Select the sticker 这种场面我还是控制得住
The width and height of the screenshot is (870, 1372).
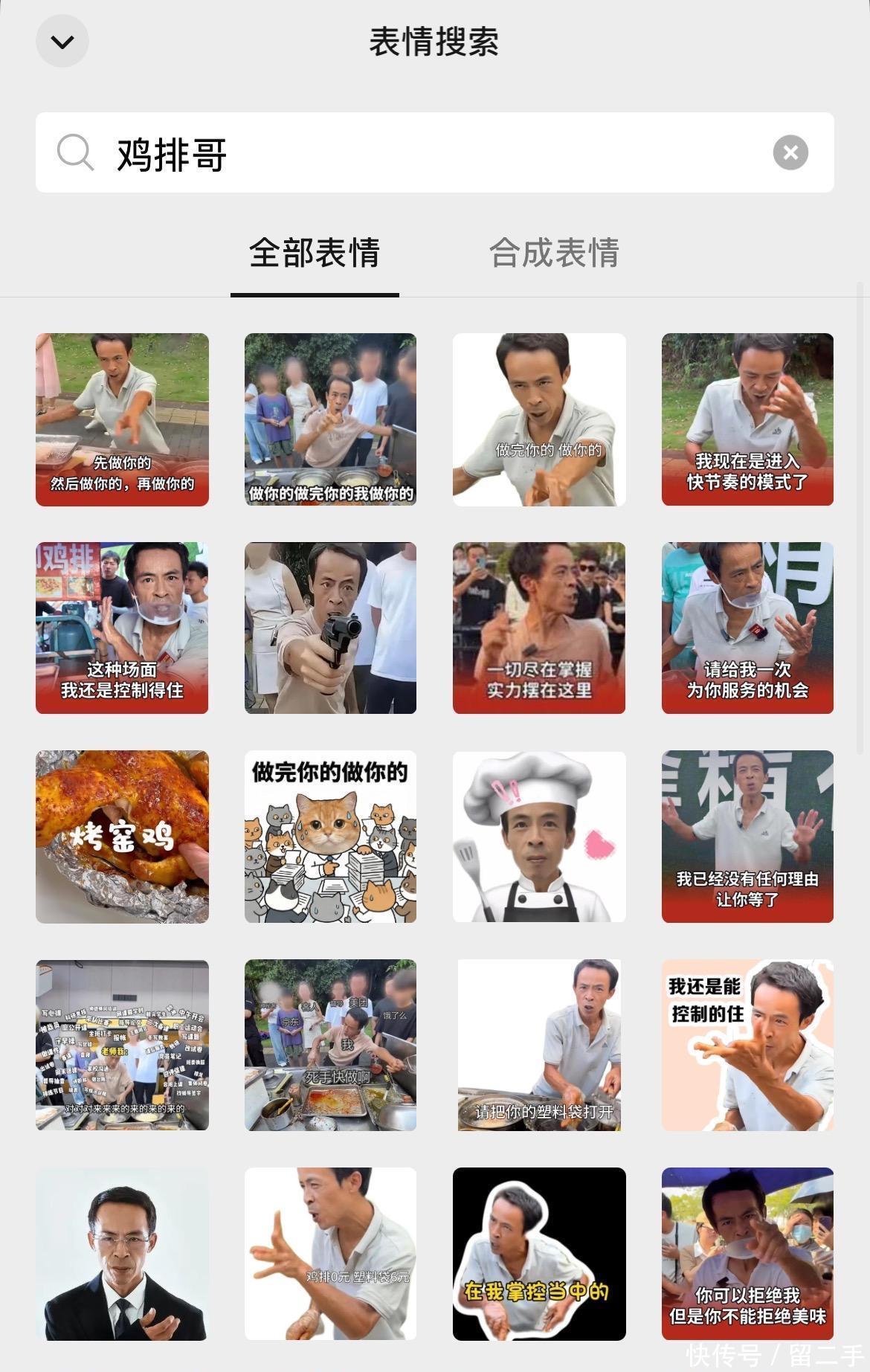122,628
